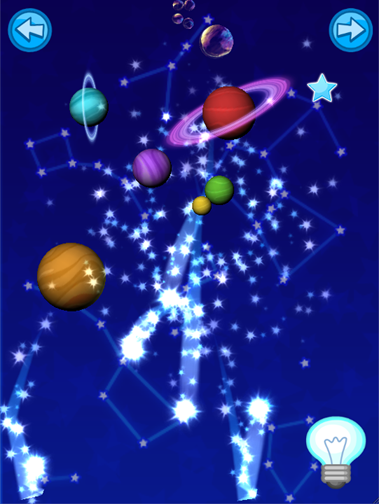Tap the teal planet with vertical ring

coord(89,107)
